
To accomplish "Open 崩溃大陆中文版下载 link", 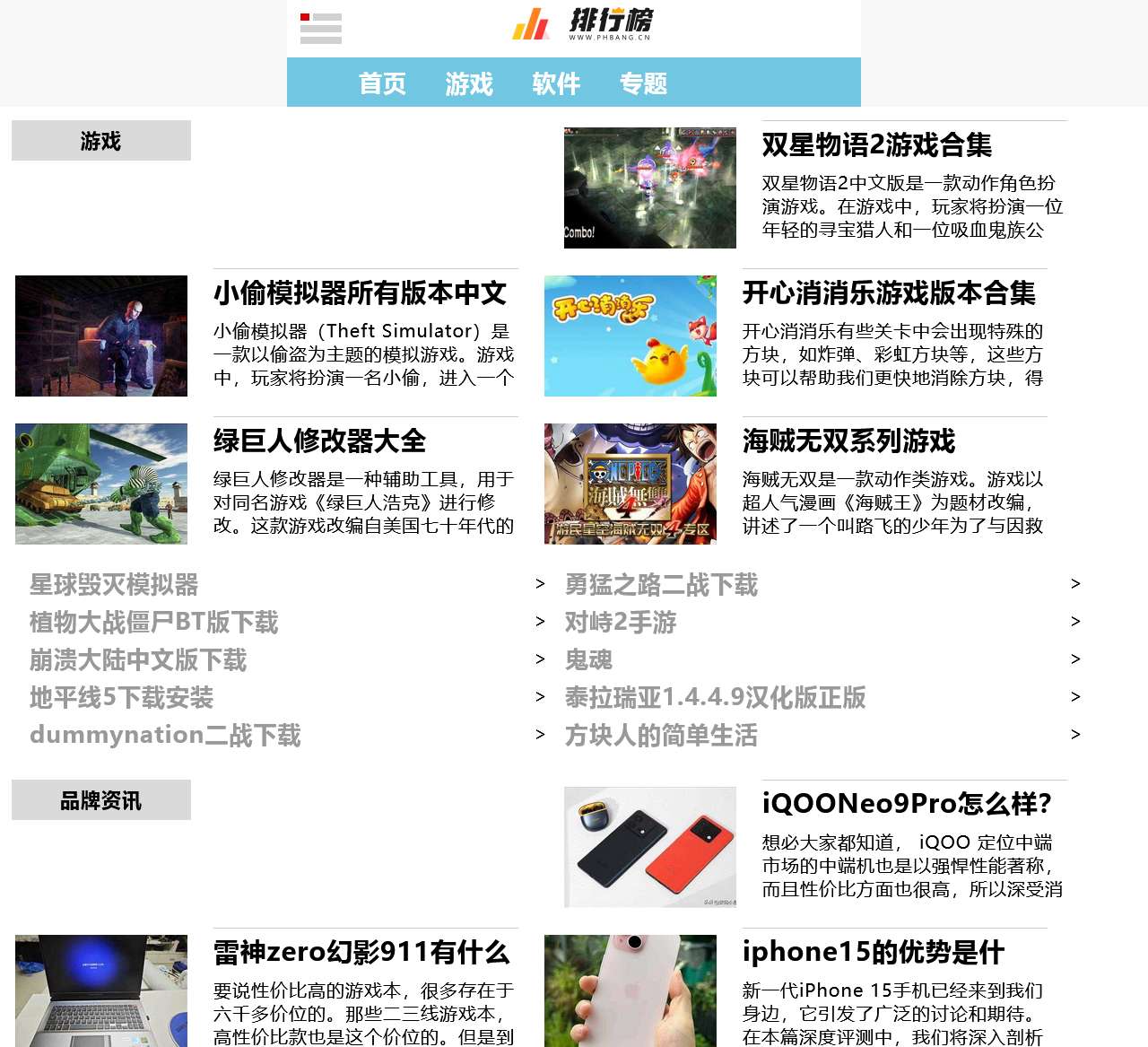I will coord(138,660).
